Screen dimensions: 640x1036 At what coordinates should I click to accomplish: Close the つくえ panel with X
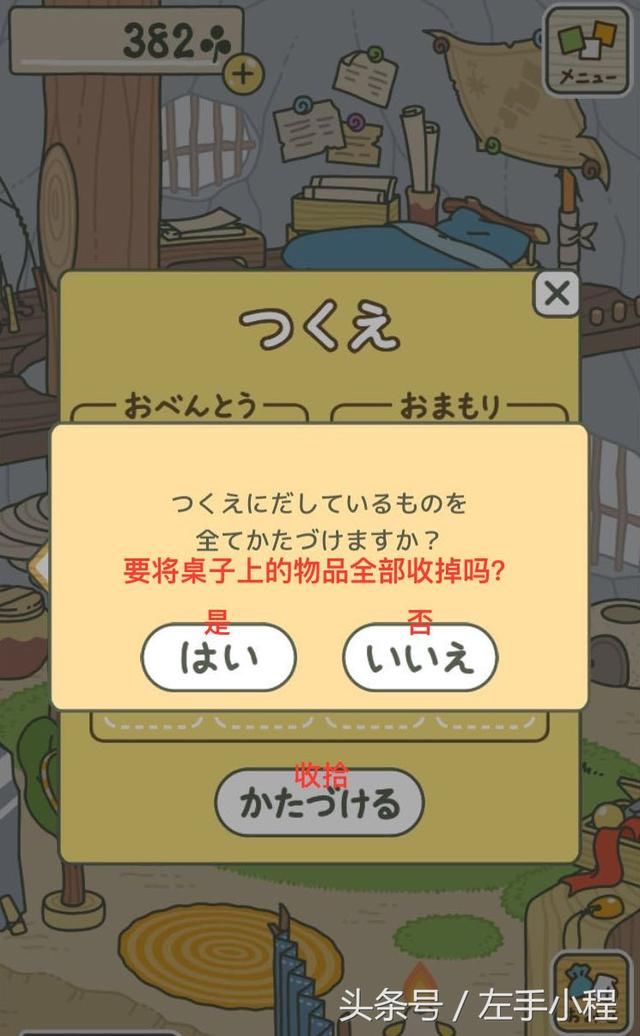[x=556, y=294]
